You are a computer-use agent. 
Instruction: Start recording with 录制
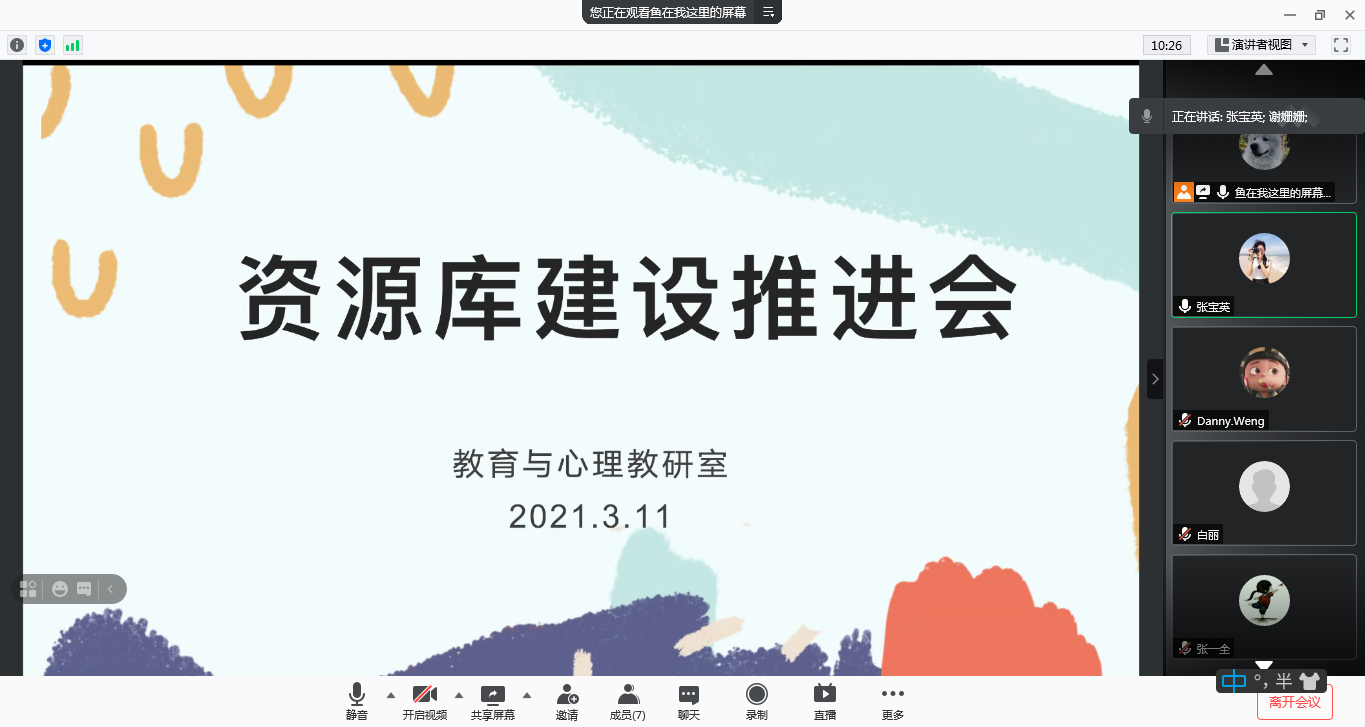pos(756,701)
